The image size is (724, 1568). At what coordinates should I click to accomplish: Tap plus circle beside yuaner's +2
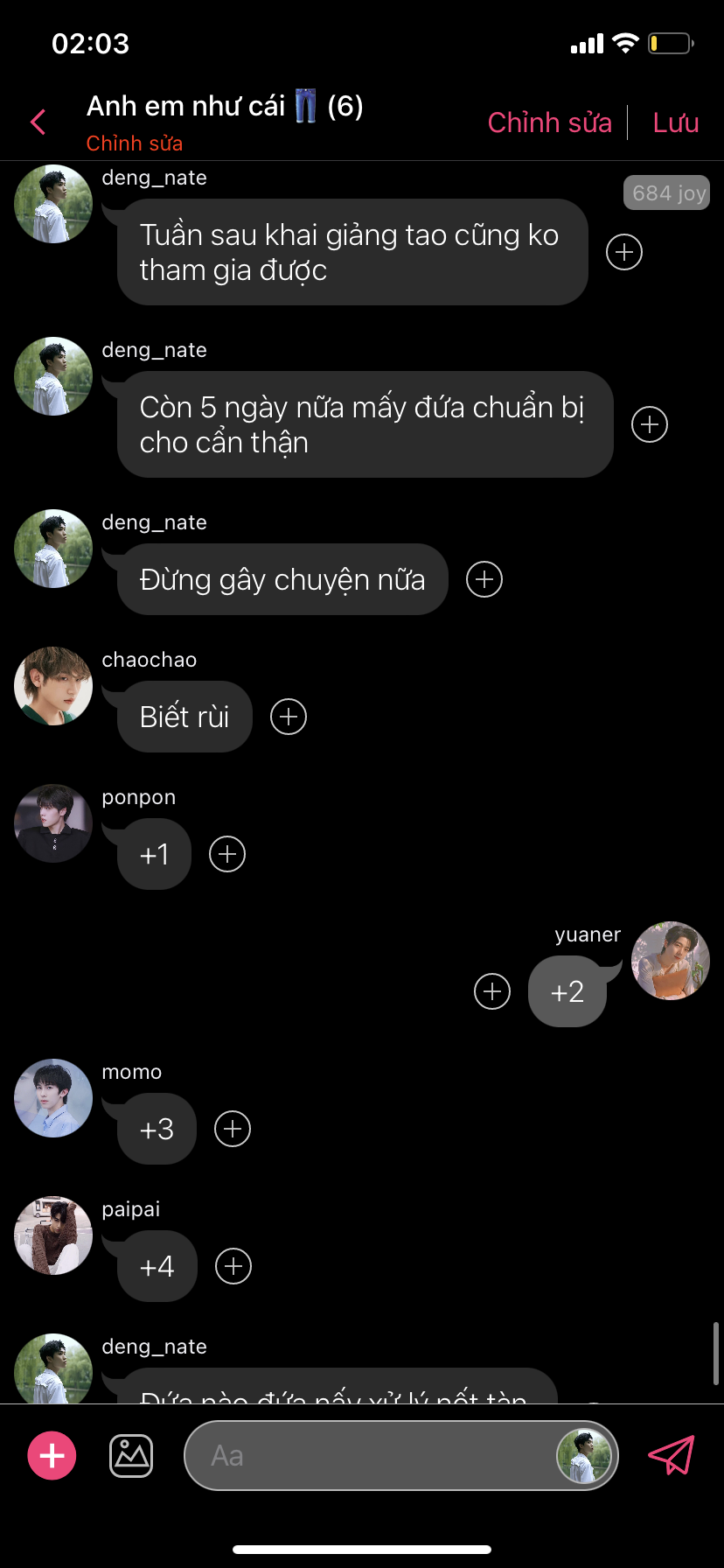492,991
